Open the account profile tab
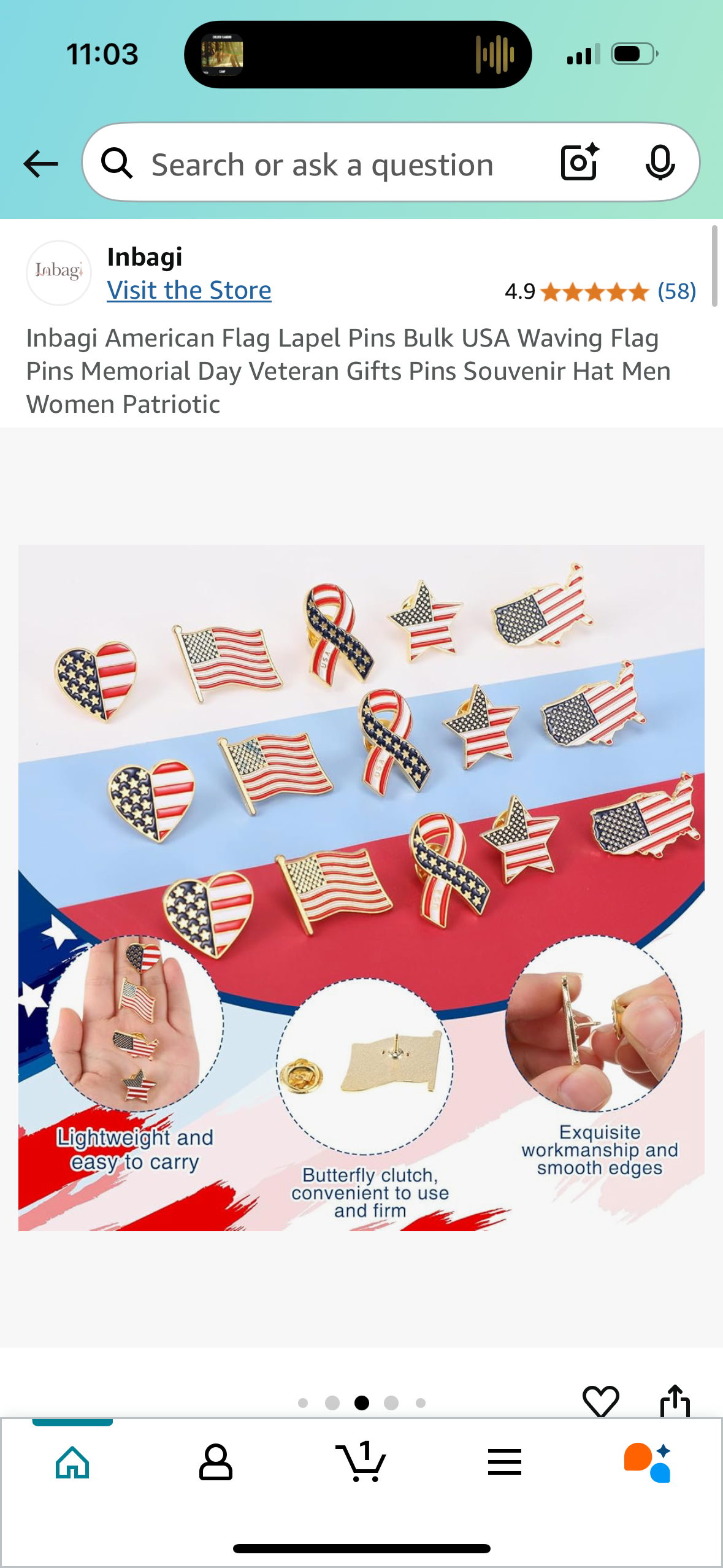 (x=216, y=1462)
